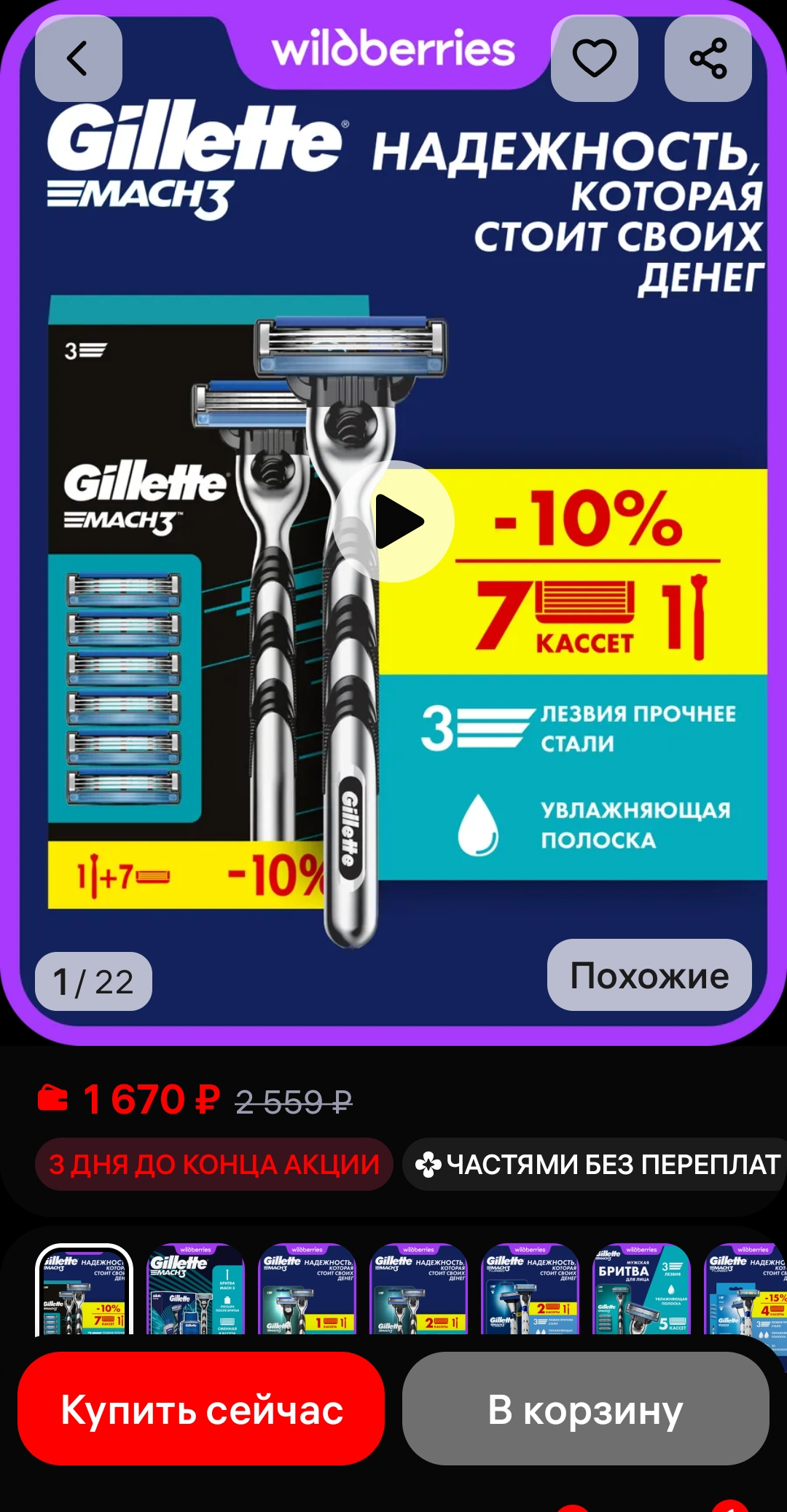The height and width of the screenshot is (1512, 787).
Task: Go back from the product page
Action: (x=78, y=58)
